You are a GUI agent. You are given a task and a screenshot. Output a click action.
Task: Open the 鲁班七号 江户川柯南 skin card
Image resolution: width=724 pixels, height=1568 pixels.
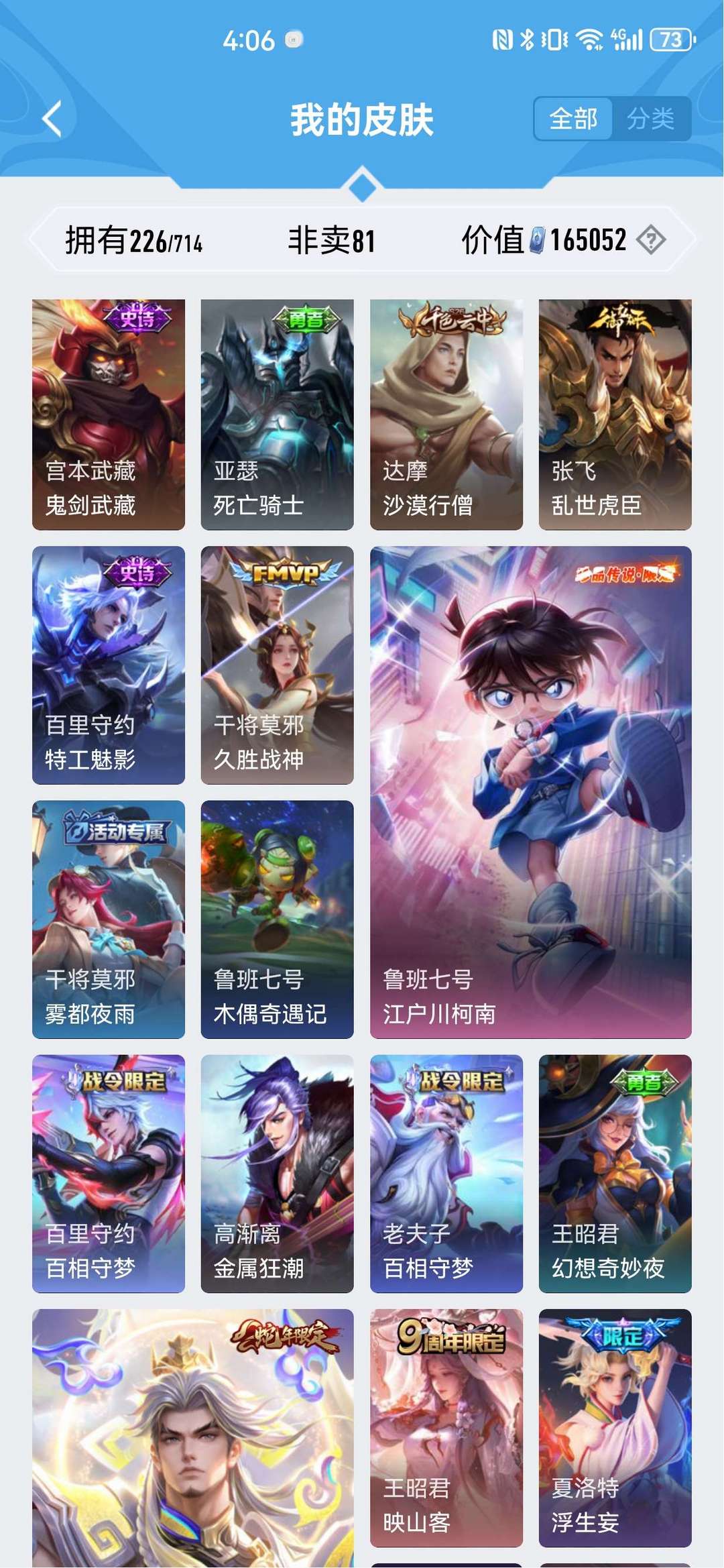pos(531,792)
